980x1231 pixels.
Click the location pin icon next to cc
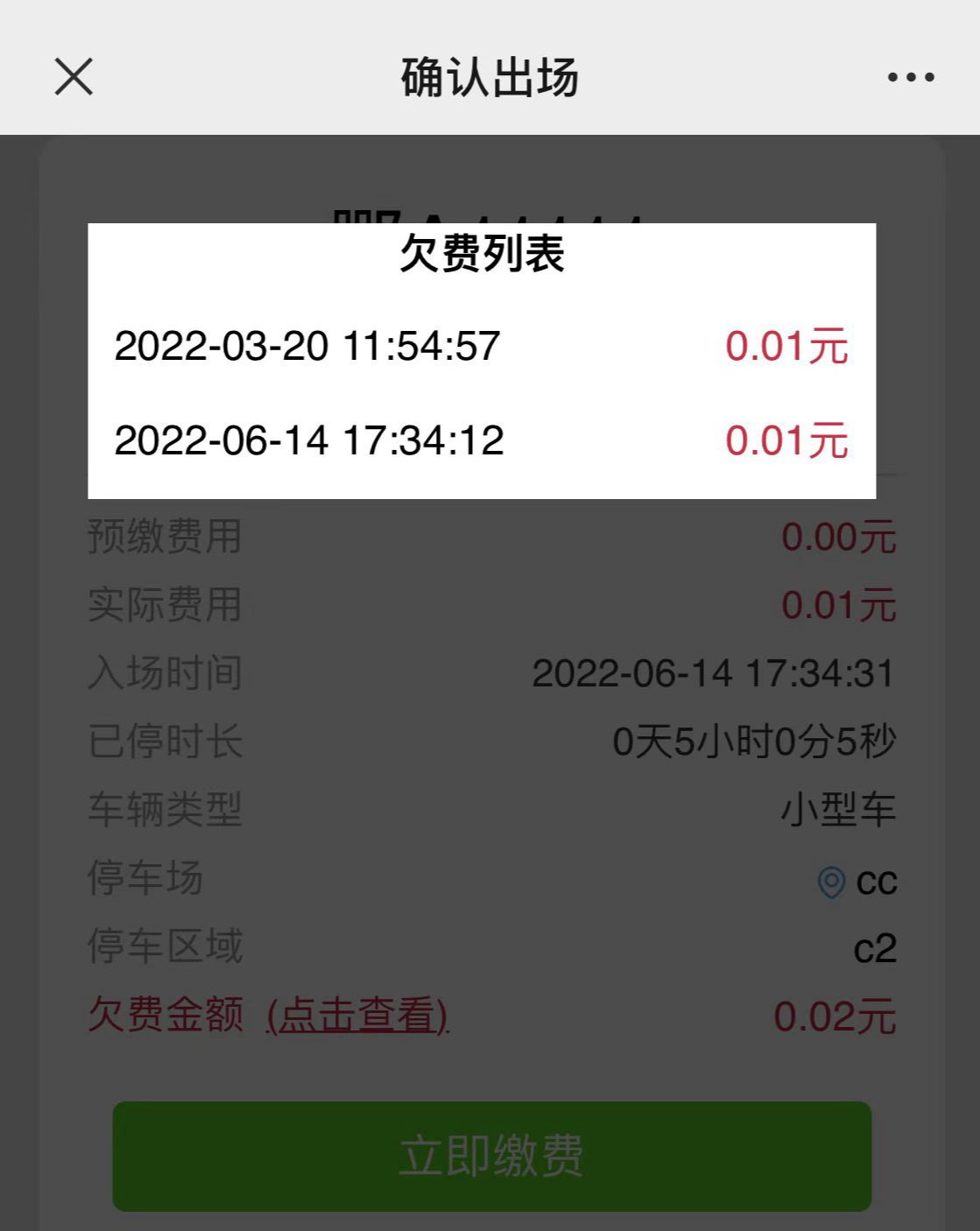830,883
